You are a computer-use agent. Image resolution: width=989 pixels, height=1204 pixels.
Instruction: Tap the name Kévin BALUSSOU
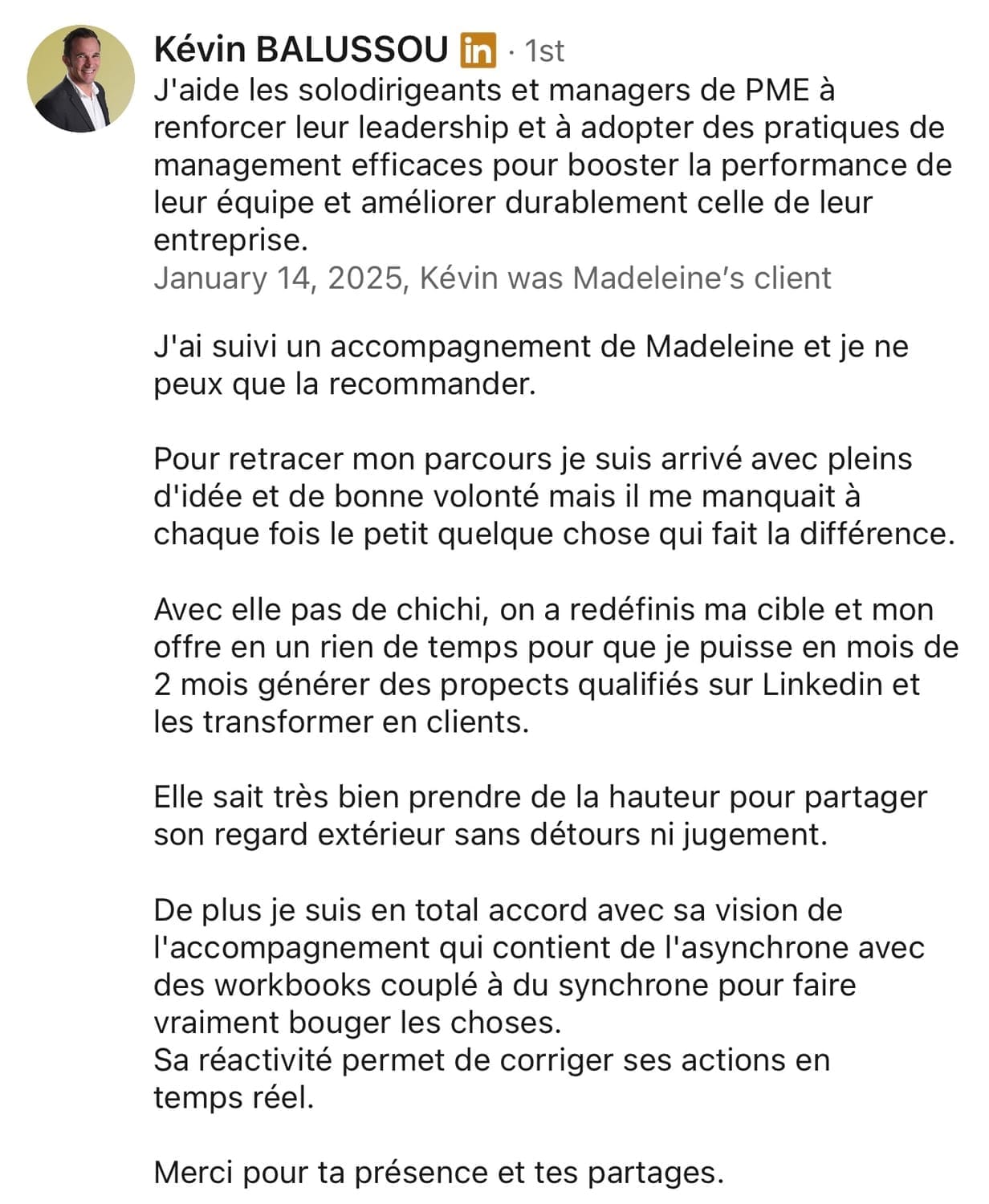301,50
